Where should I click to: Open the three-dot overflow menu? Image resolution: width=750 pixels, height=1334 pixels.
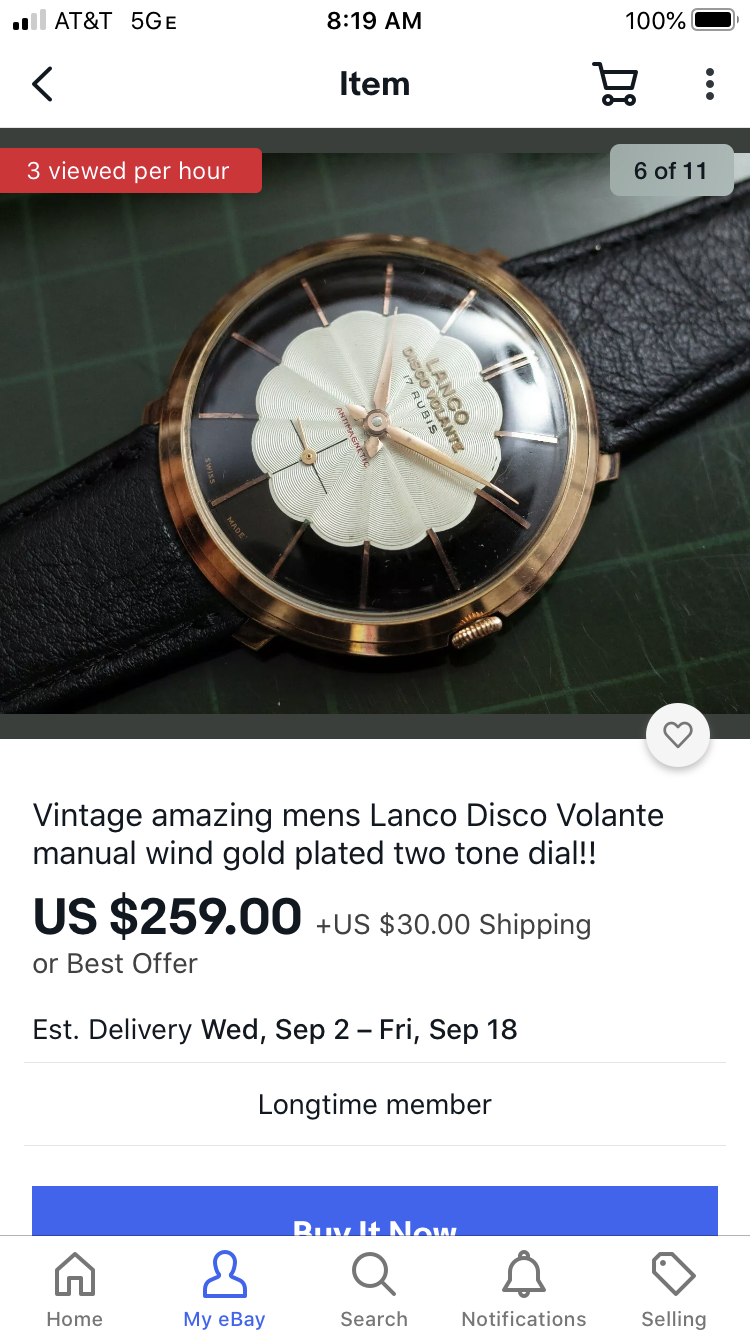[709, 84]
